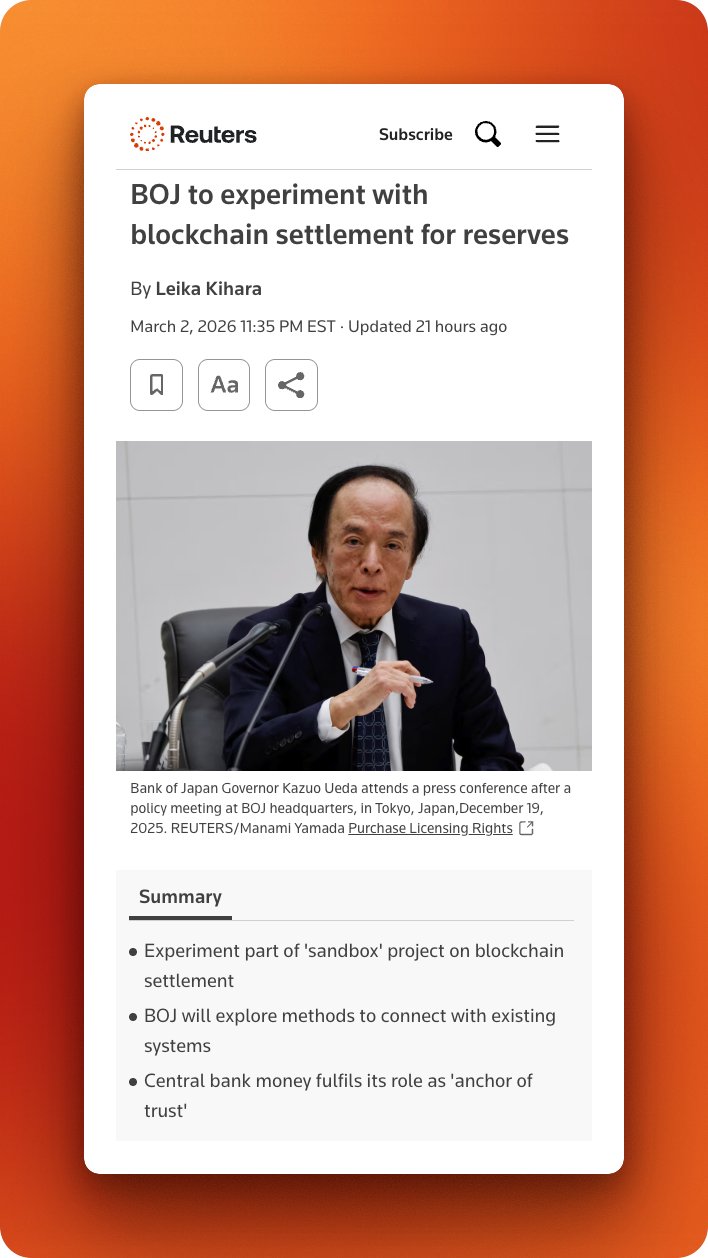Tap the Subscribe button

[415, 134]
